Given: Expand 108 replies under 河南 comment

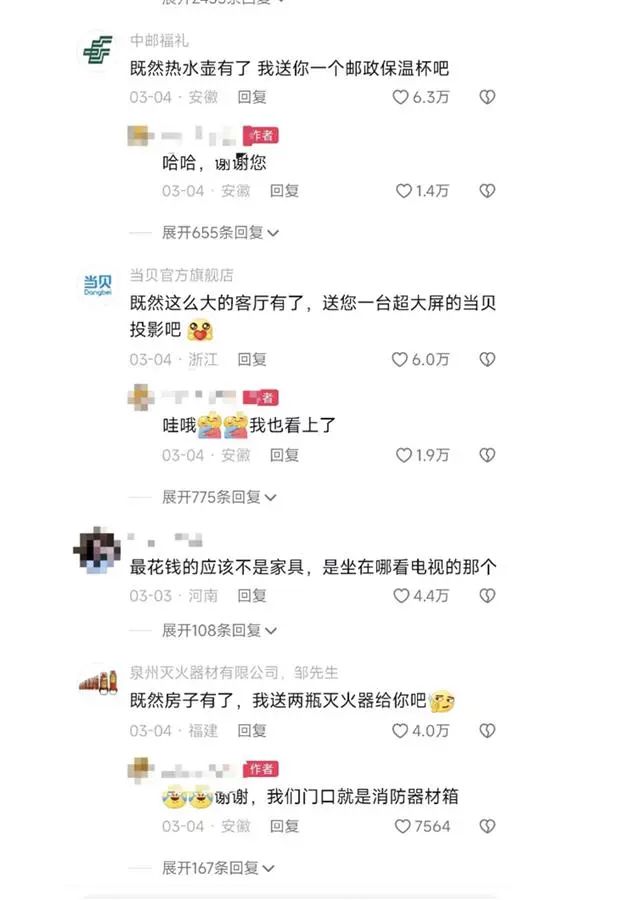Looking at the screenshot, I should pos(220,631).
